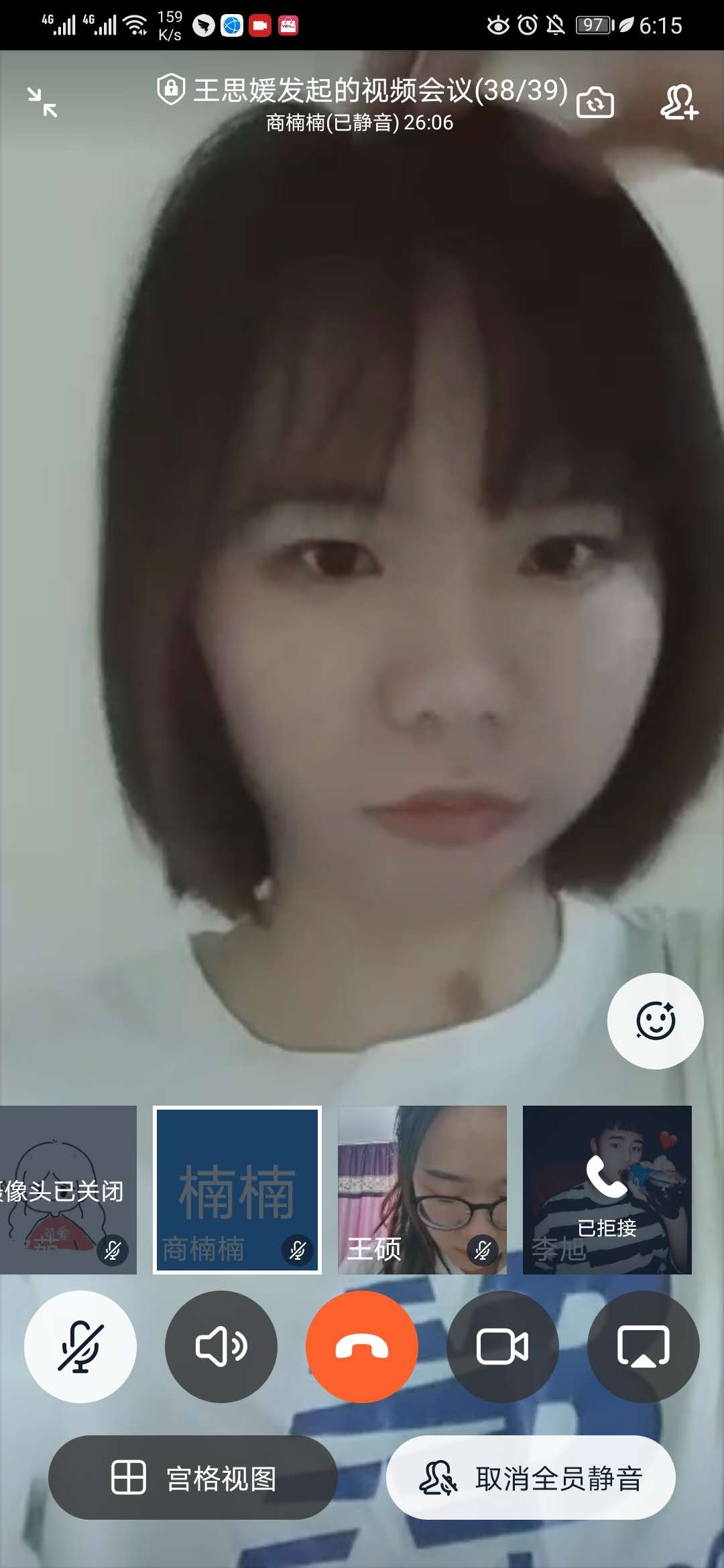Select 王硕's video tile
This screenshot has height=1568, width=724.
pos(422,1190)
